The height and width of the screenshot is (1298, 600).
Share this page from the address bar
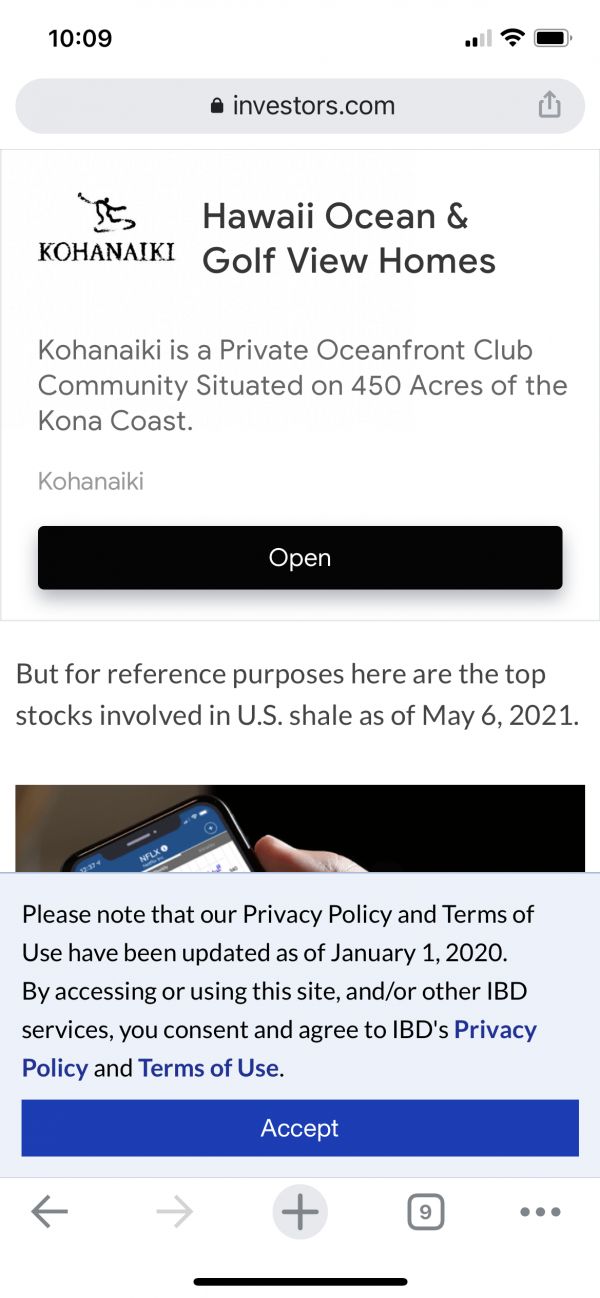[549, 105]
